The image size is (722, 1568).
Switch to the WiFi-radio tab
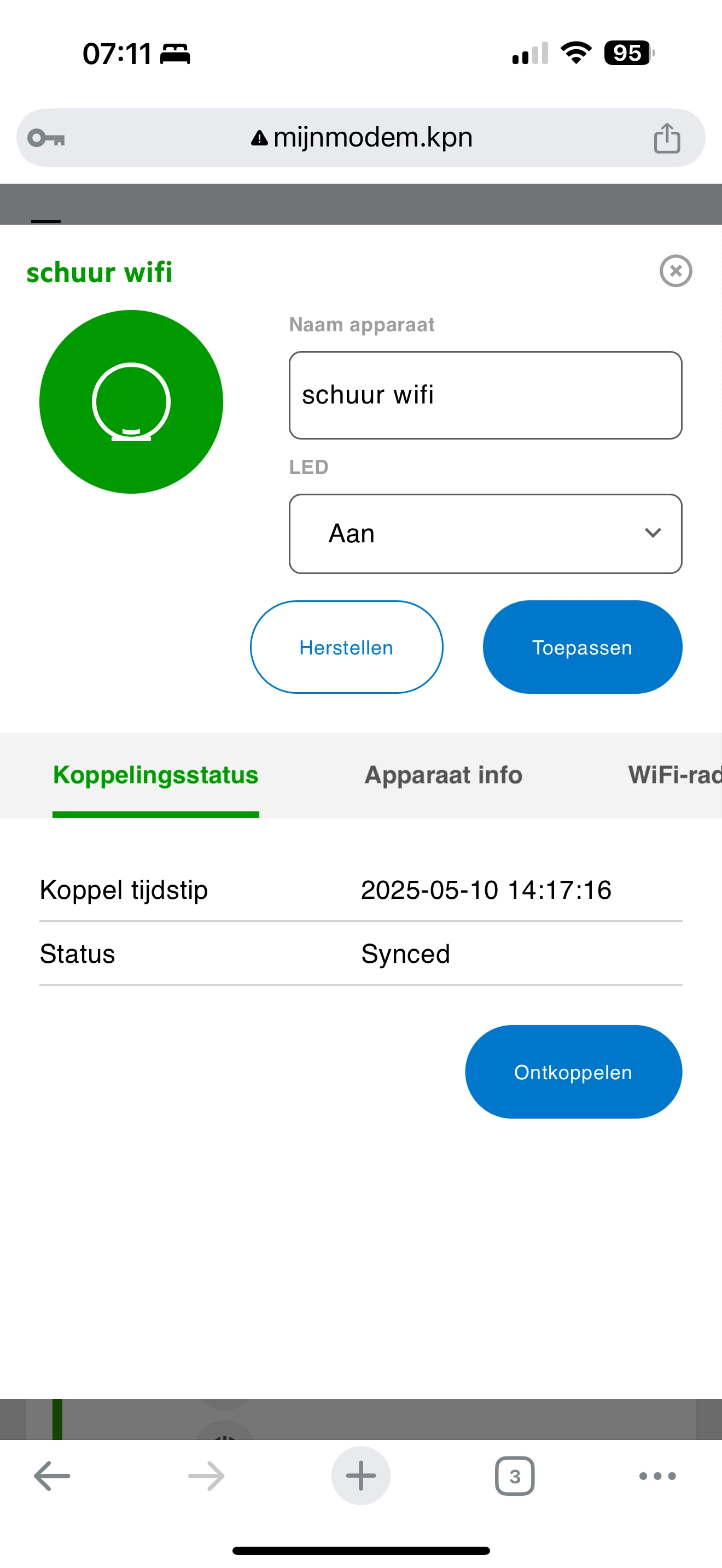[674, 775]
